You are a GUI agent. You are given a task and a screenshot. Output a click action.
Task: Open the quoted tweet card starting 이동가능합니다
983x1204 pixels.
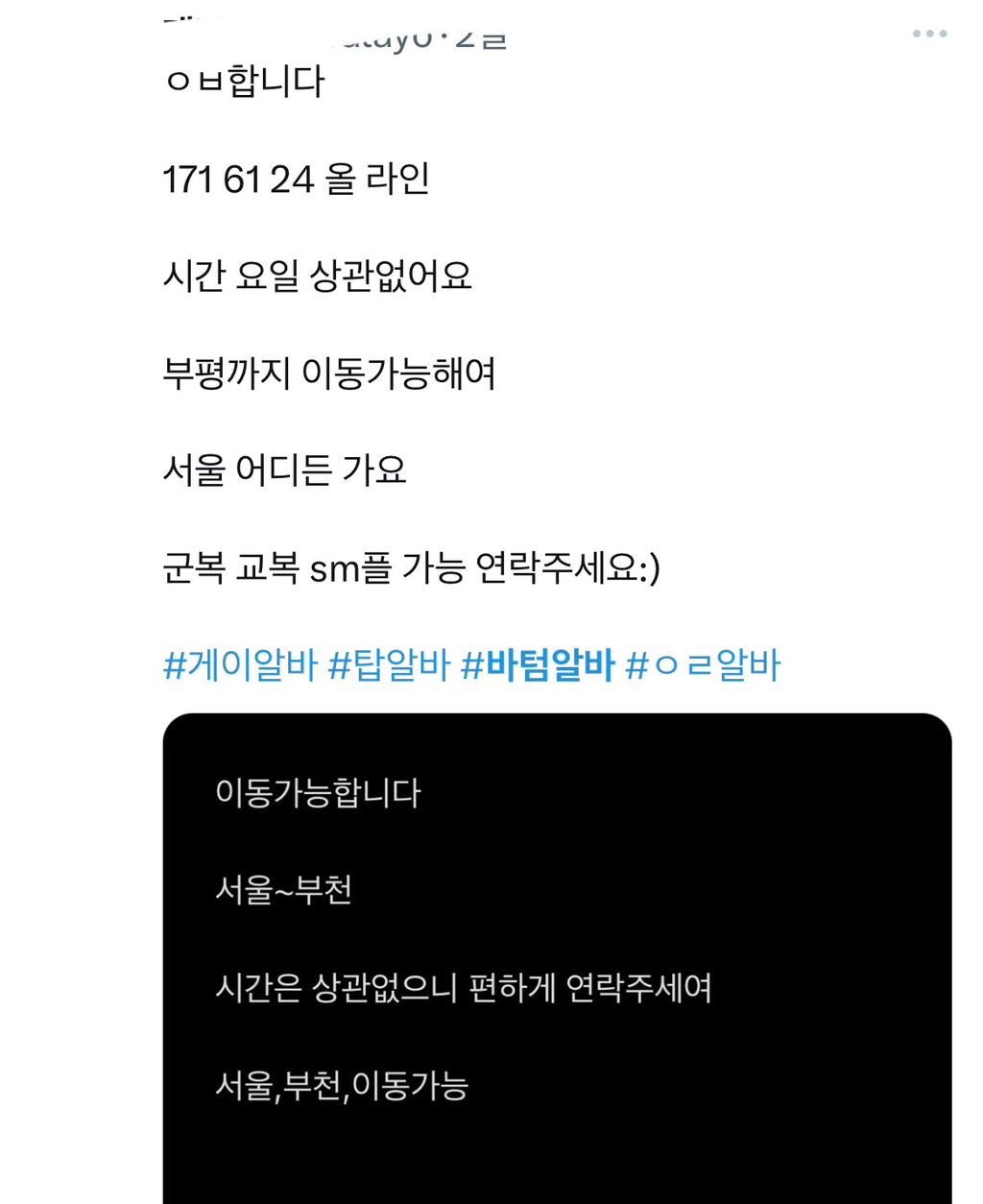(557, 958)
